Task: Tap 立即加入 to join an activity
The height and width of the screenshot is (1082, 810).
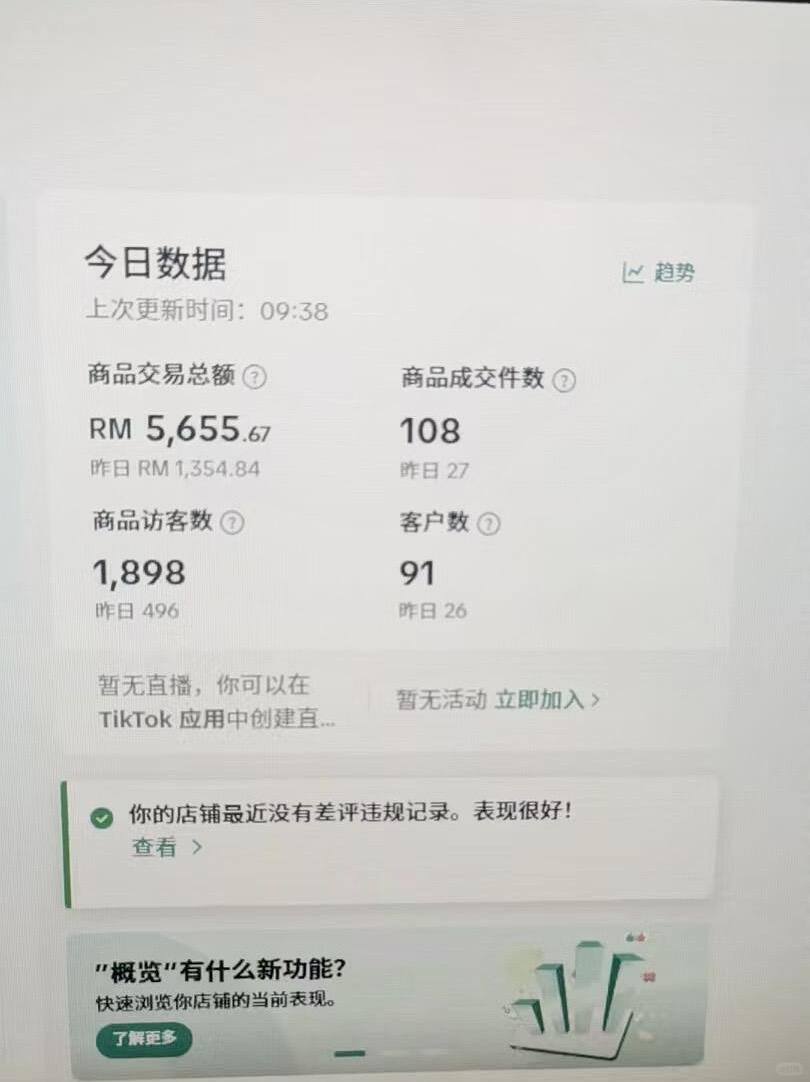Action: tap(546, 700)
